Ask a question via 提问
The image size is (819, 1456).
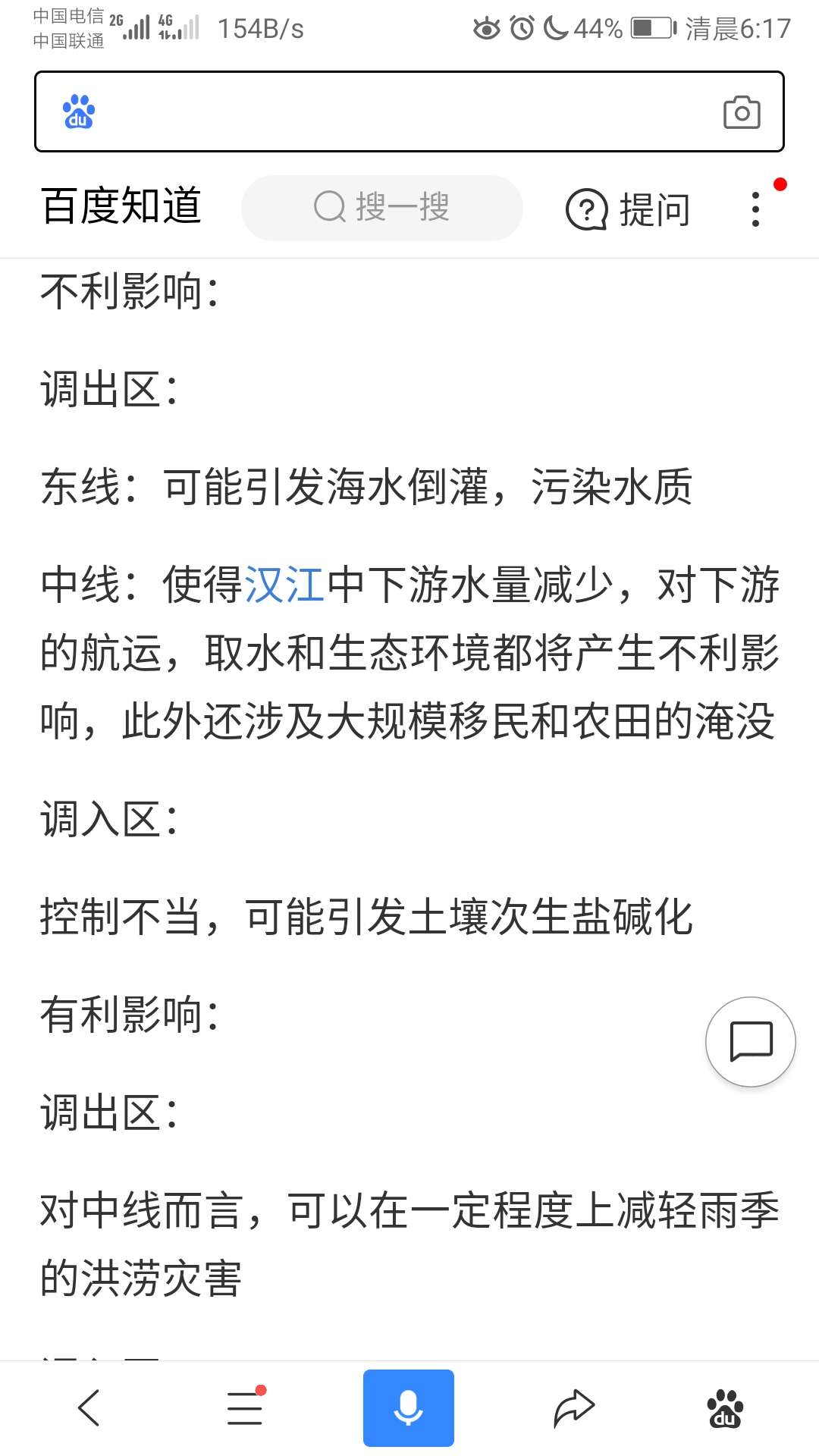[629, 209]
